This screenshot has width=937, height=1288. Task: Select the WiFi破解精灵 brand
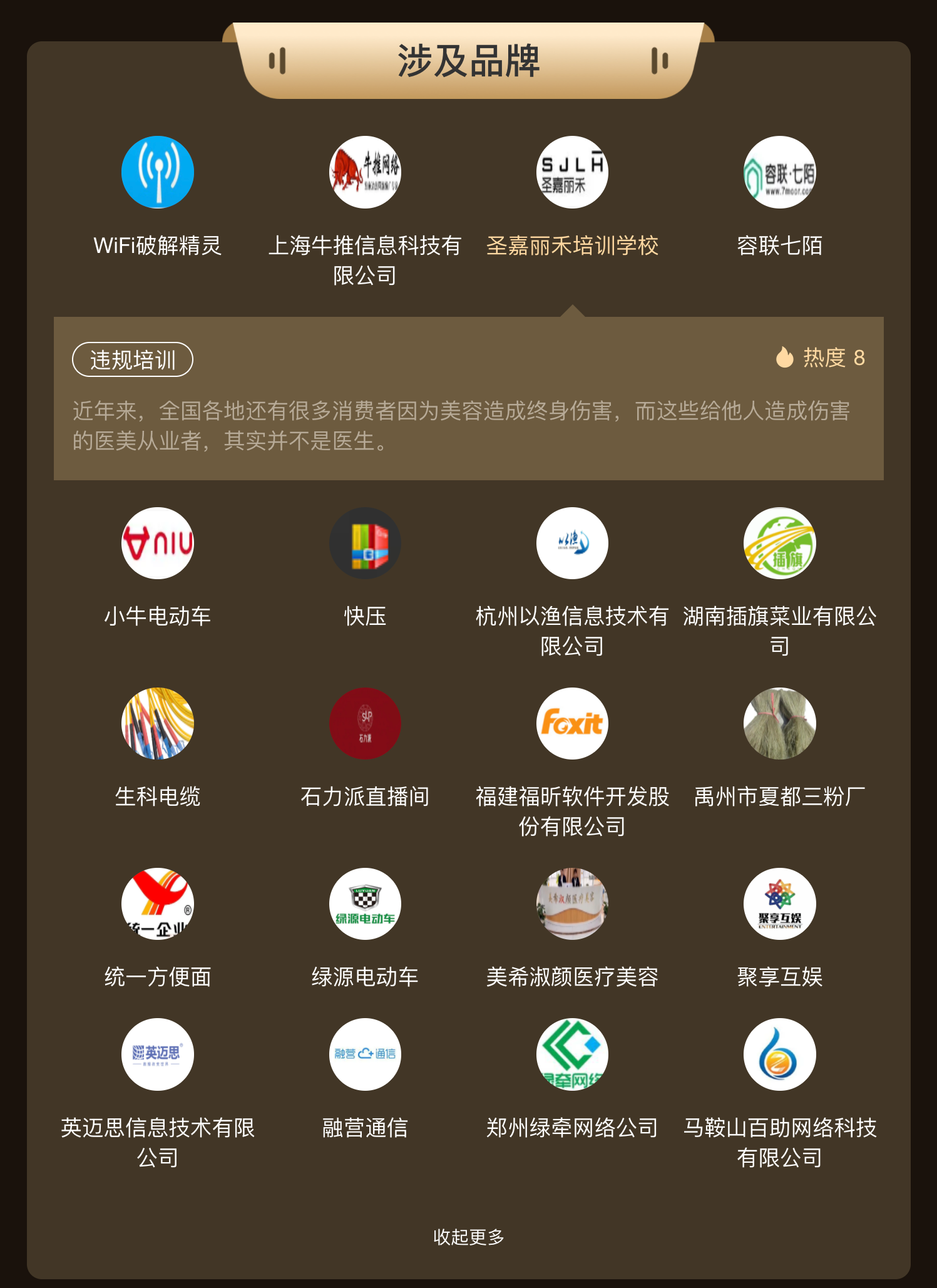pos(158,173)
